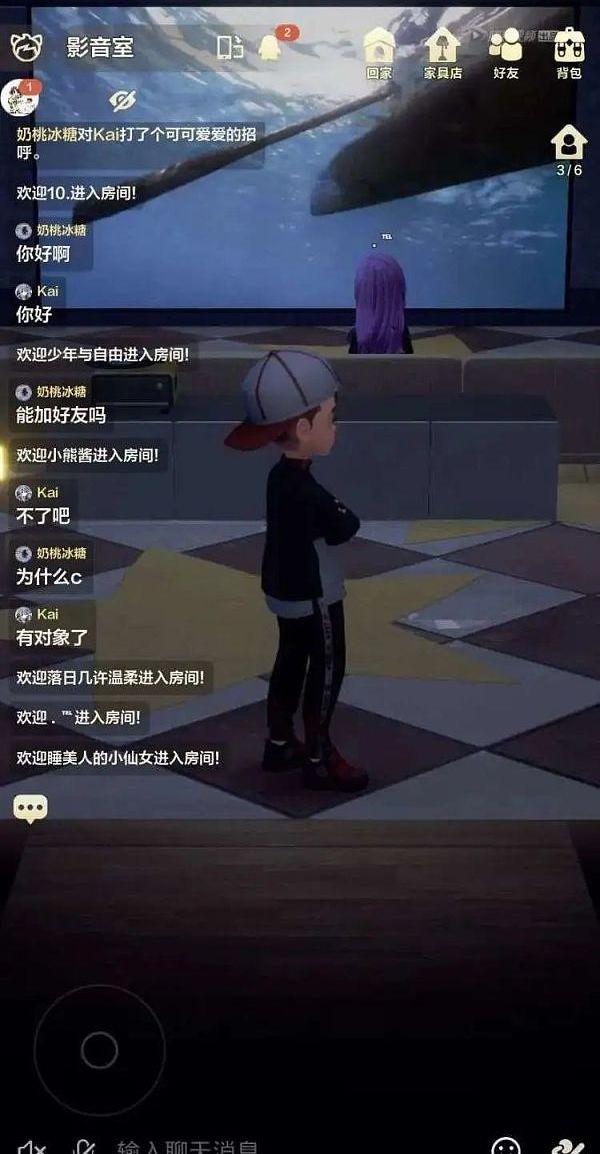Viewport: 600px width, 1154px height.
Task: Tap the movement joystick center
Action: coord(99,1050)
